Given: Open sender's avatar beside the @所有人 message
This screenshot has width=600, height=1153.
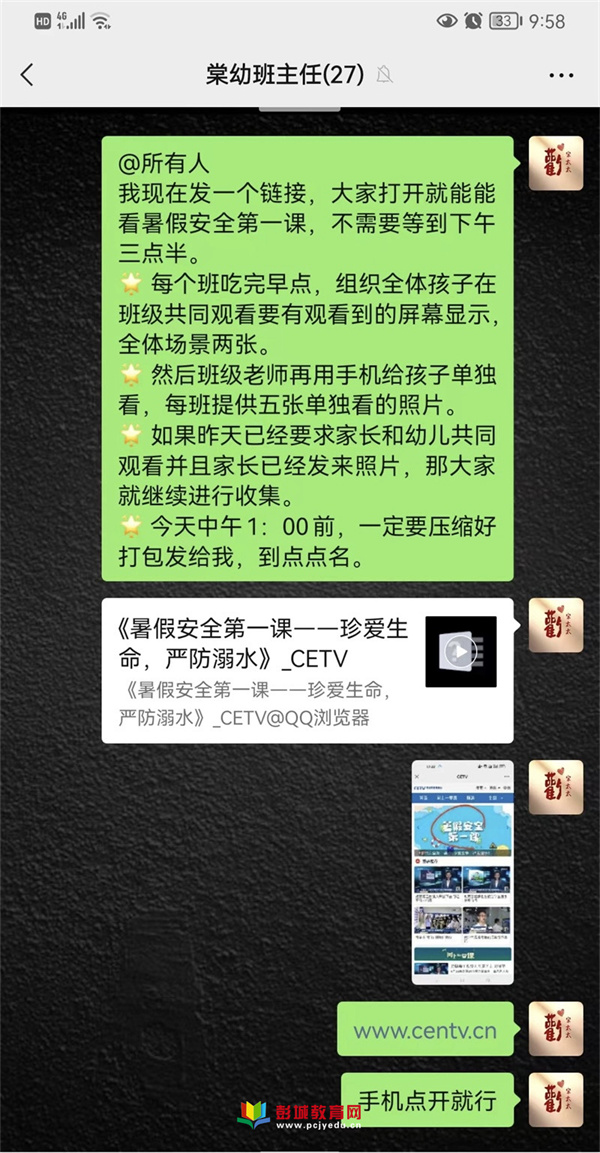Looking at the screenshot, I should pos(555,163).
